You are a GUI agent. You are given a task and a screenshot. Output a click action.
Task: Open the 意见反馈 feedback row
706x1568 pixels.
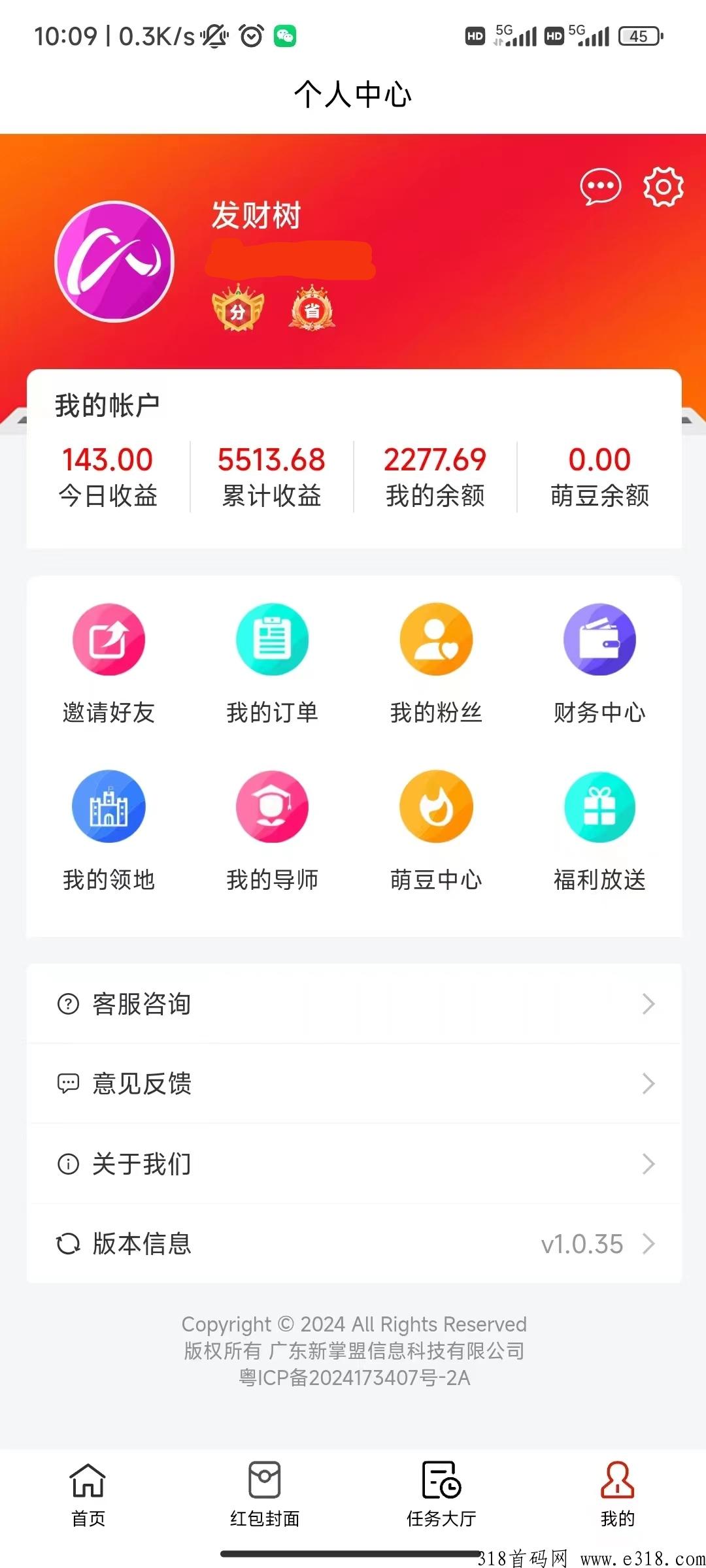[x=354, y=1083]
